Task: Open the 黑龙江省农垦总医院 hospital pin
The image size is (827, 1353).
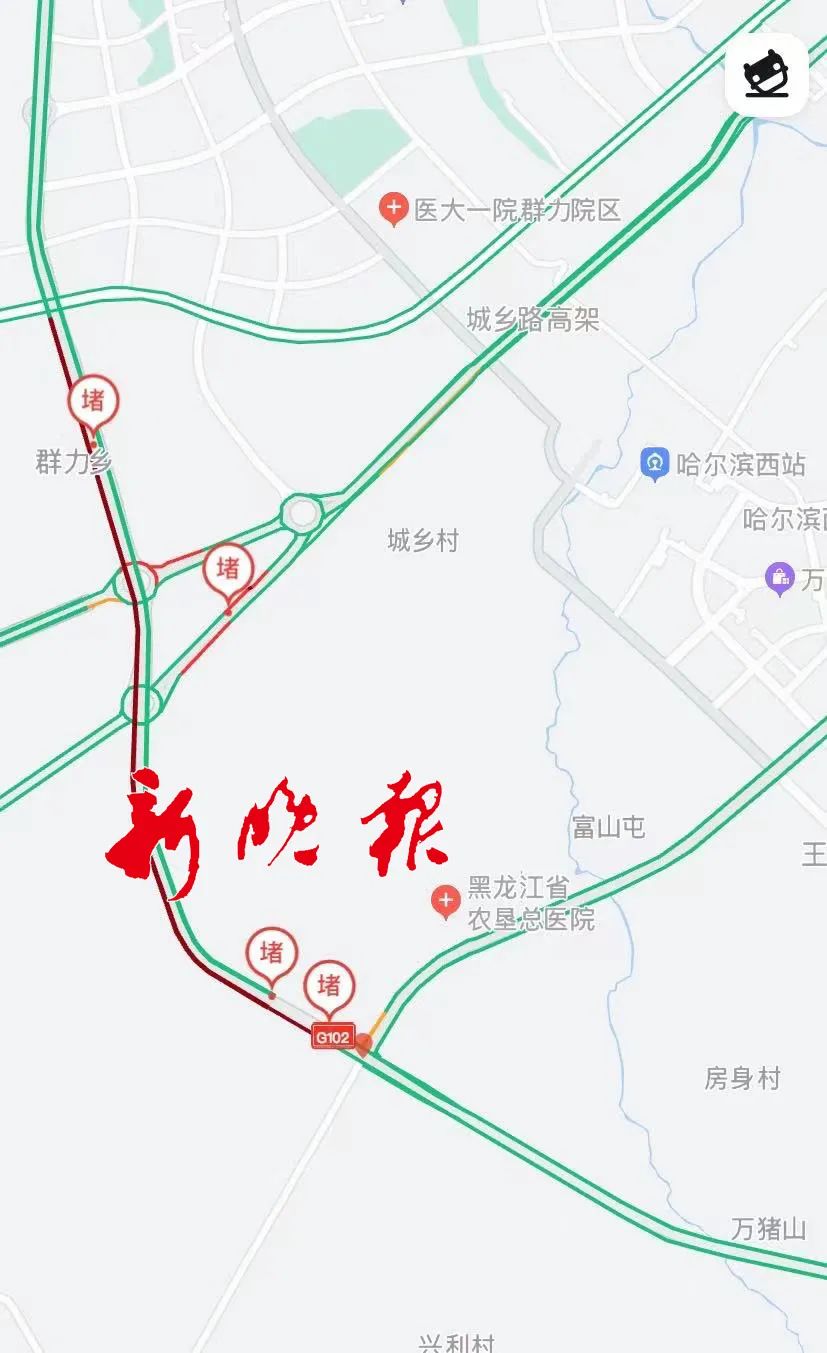Action: 445,902
